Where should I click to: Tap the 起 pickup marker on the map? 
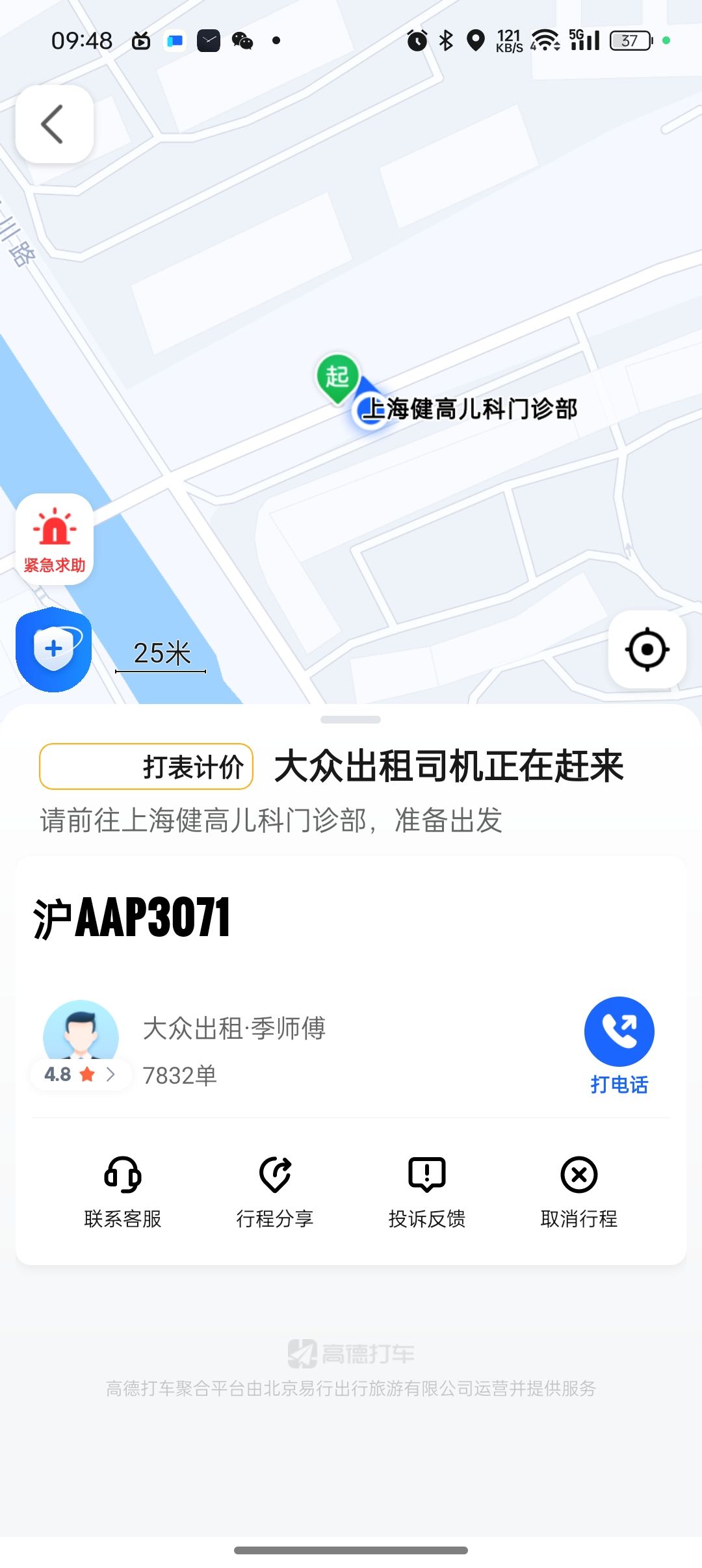coord(337,376)
